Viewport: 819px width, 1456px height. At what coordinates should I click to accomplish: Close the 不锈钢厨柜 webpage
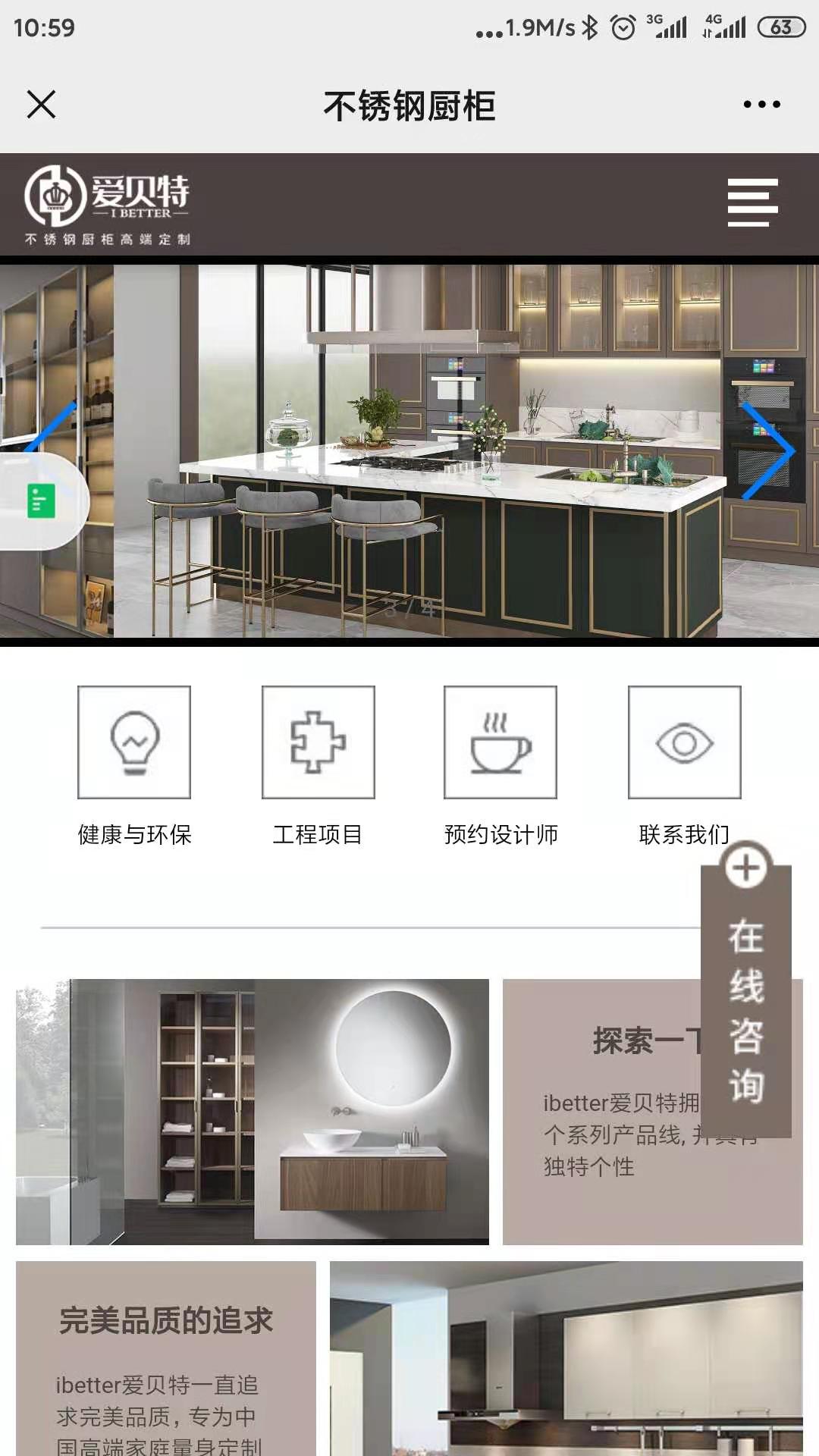point(42,105)
